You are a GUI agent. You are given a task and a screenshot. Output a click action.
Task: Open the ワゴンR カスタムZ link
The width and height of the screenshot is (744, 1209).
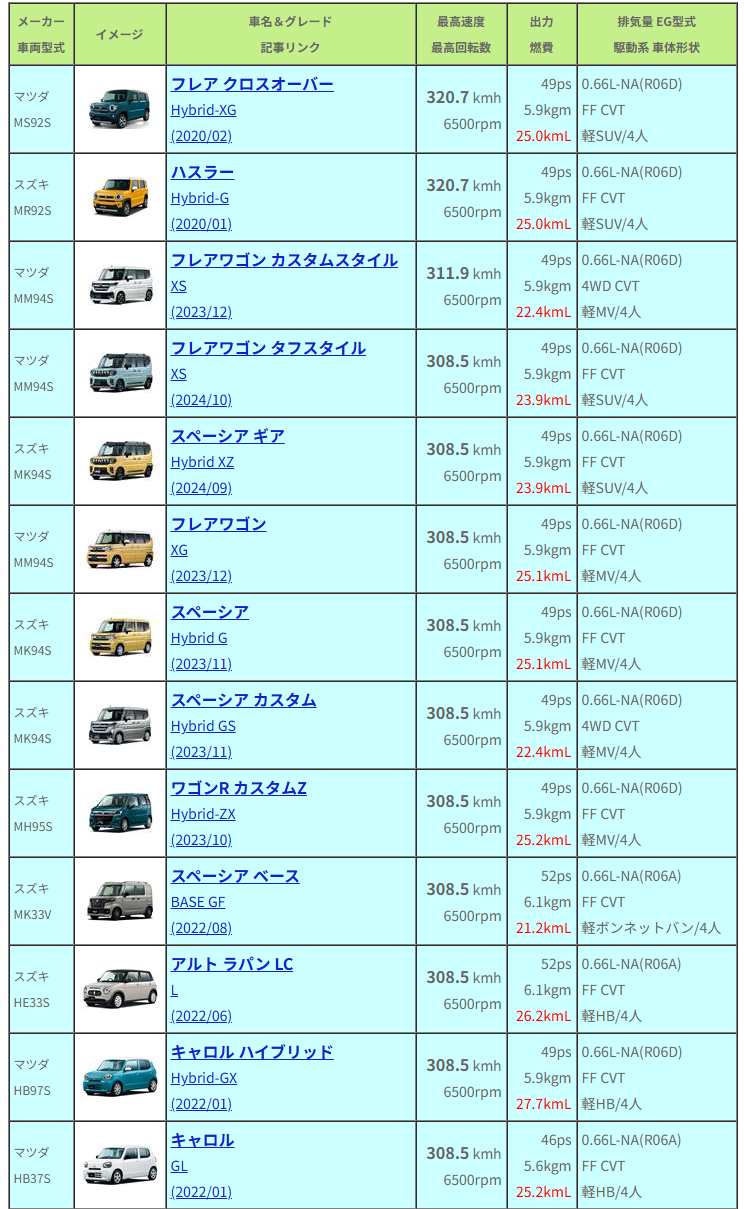pyautogui.click(x=238, y=788)
